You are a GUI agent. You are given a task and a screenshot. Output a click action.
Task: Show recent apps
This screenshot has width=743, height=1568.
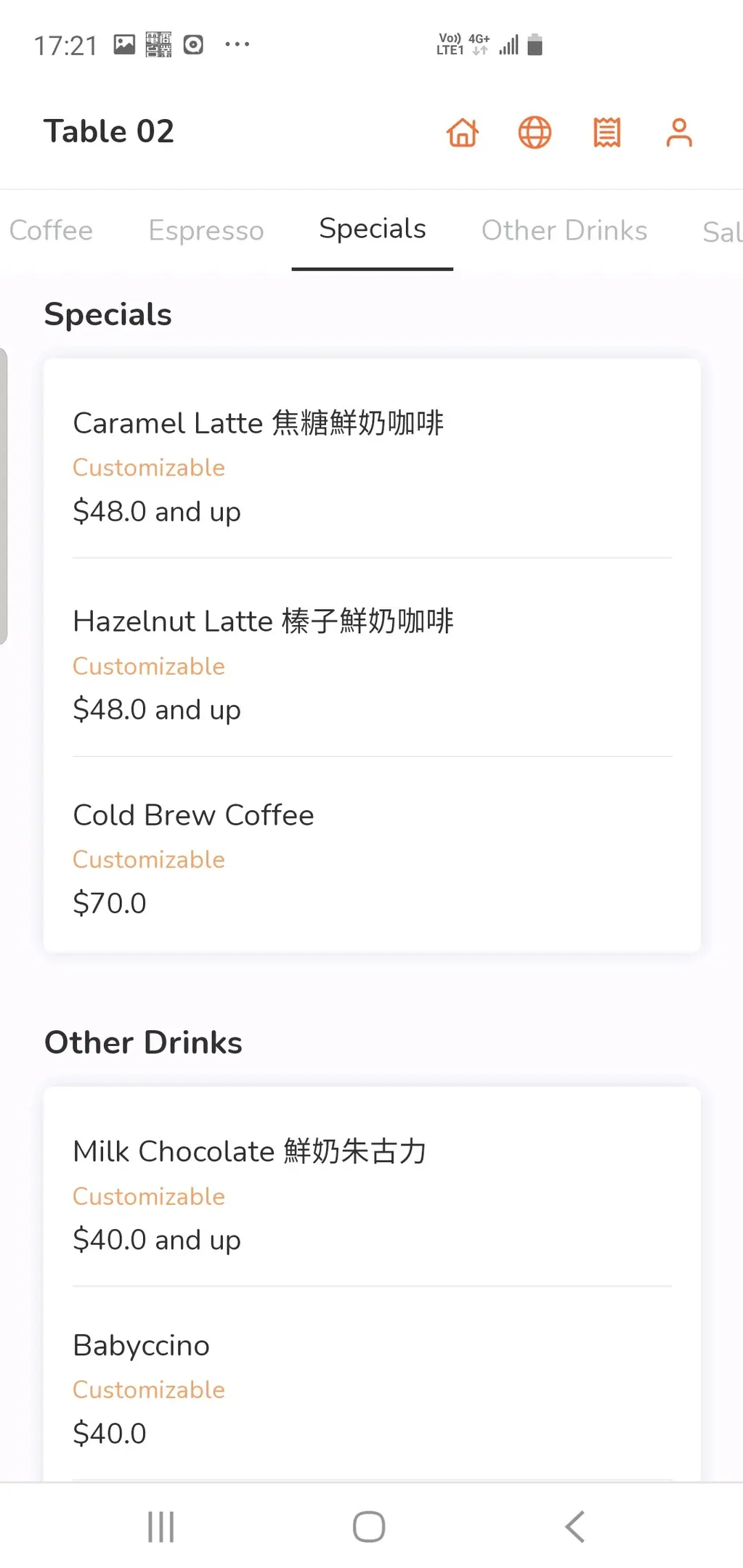161,1527
